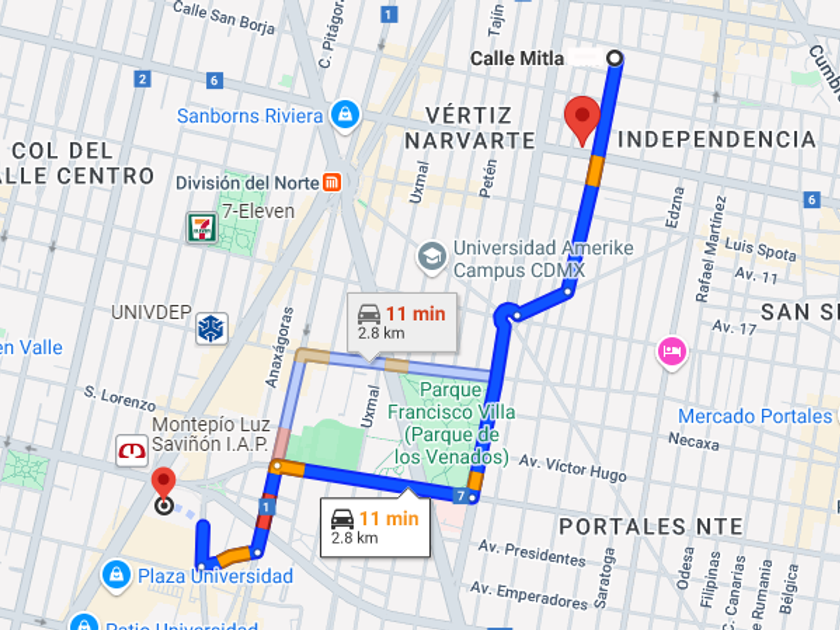
Task: Tap the UNIVDEP place marker
Action: point(212,329)
